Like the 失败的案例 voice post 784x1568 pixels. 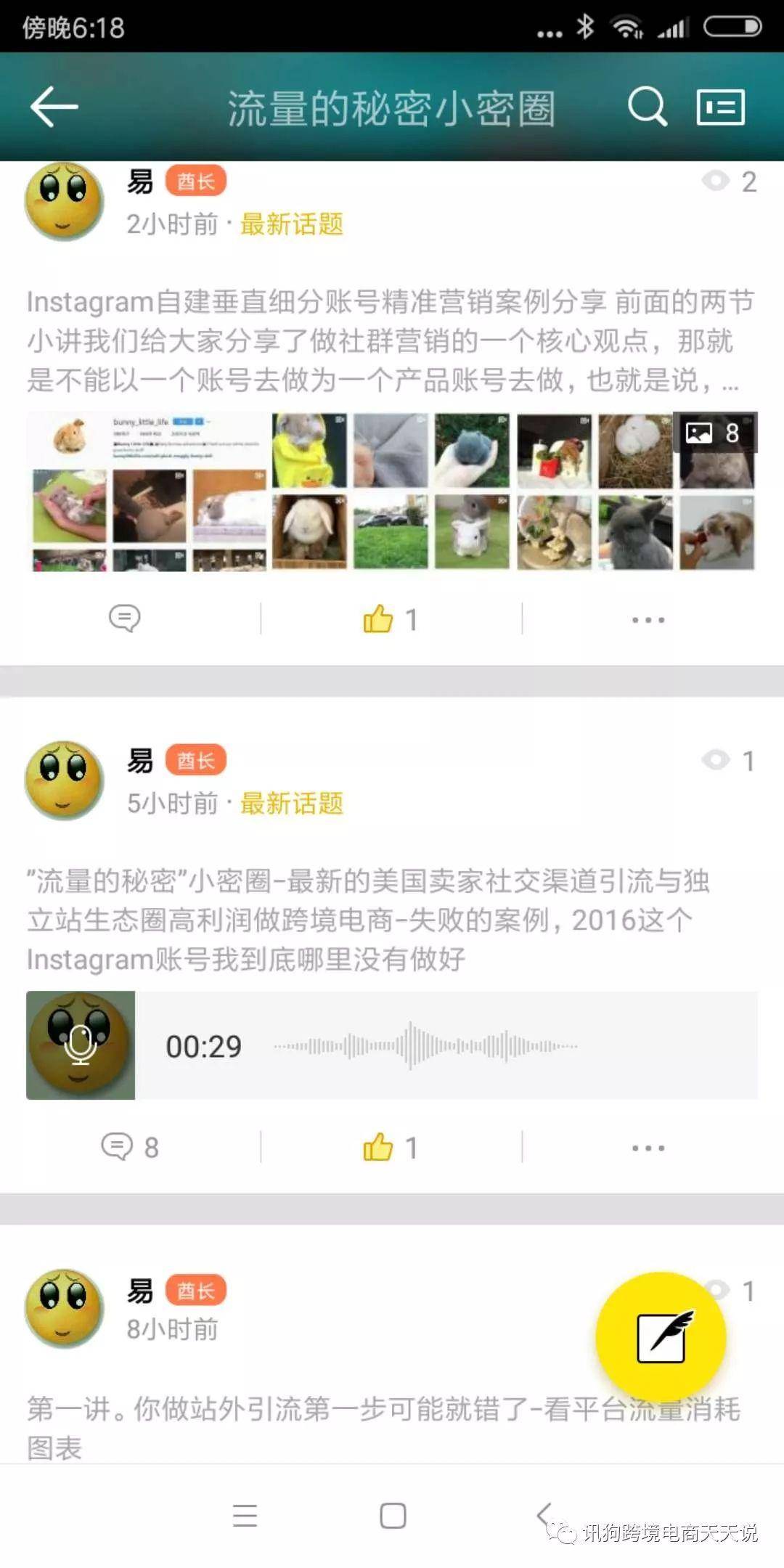[390, 1147]
